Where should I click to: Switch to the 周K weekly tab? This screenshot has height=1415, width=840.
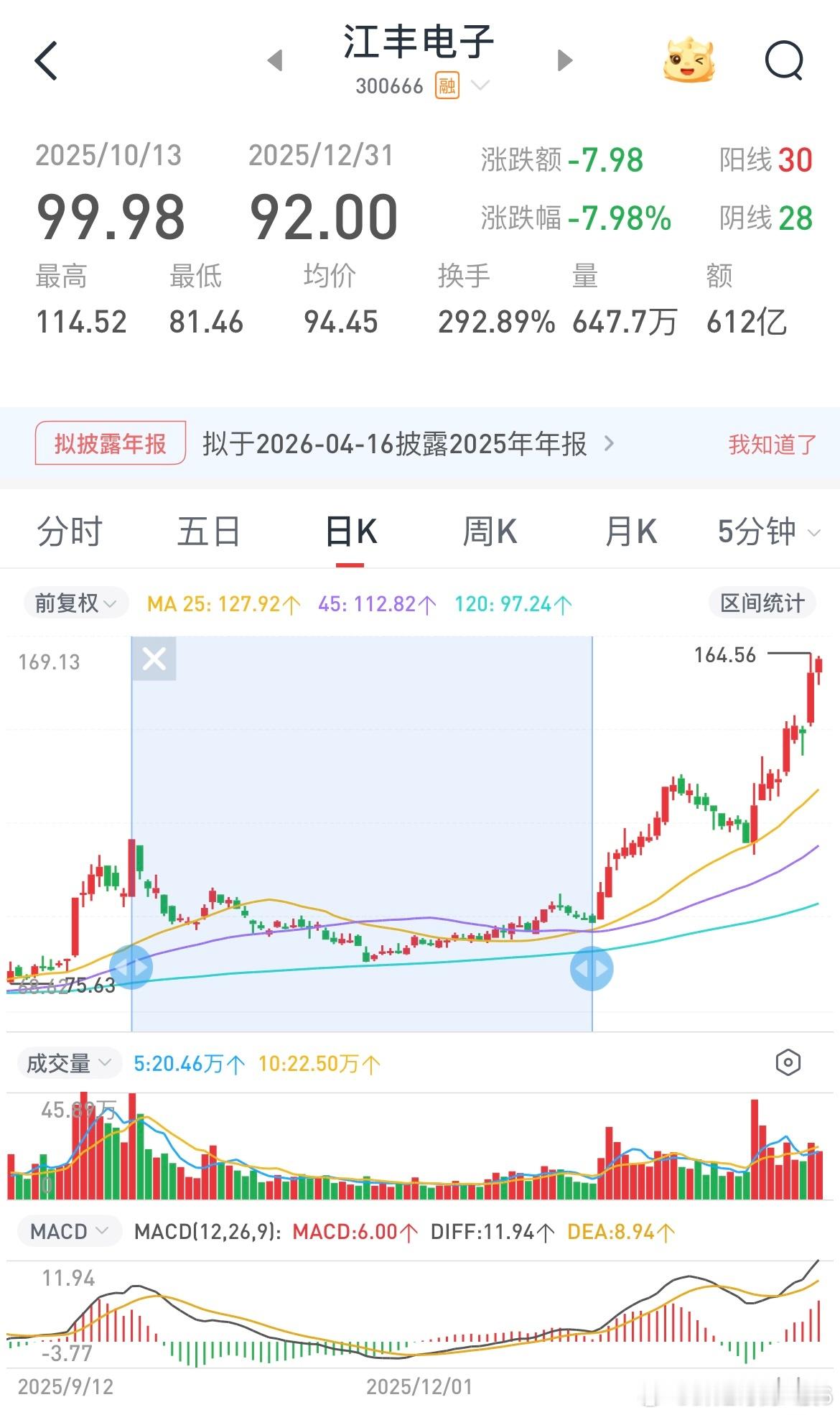pos(490,530)
